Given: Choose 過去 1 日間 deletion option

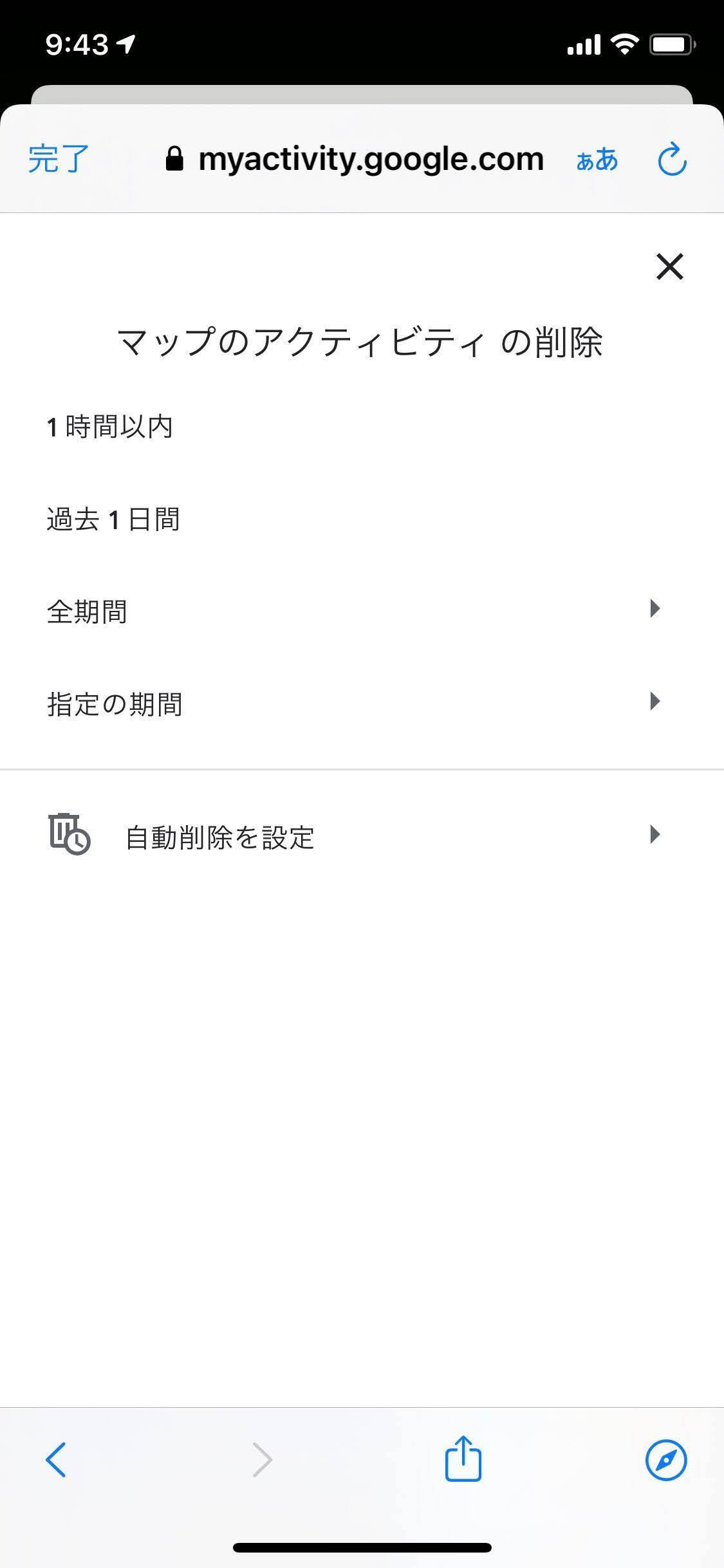Looking at the screenshot, I should pyautogui.click(x=113, y=519).
